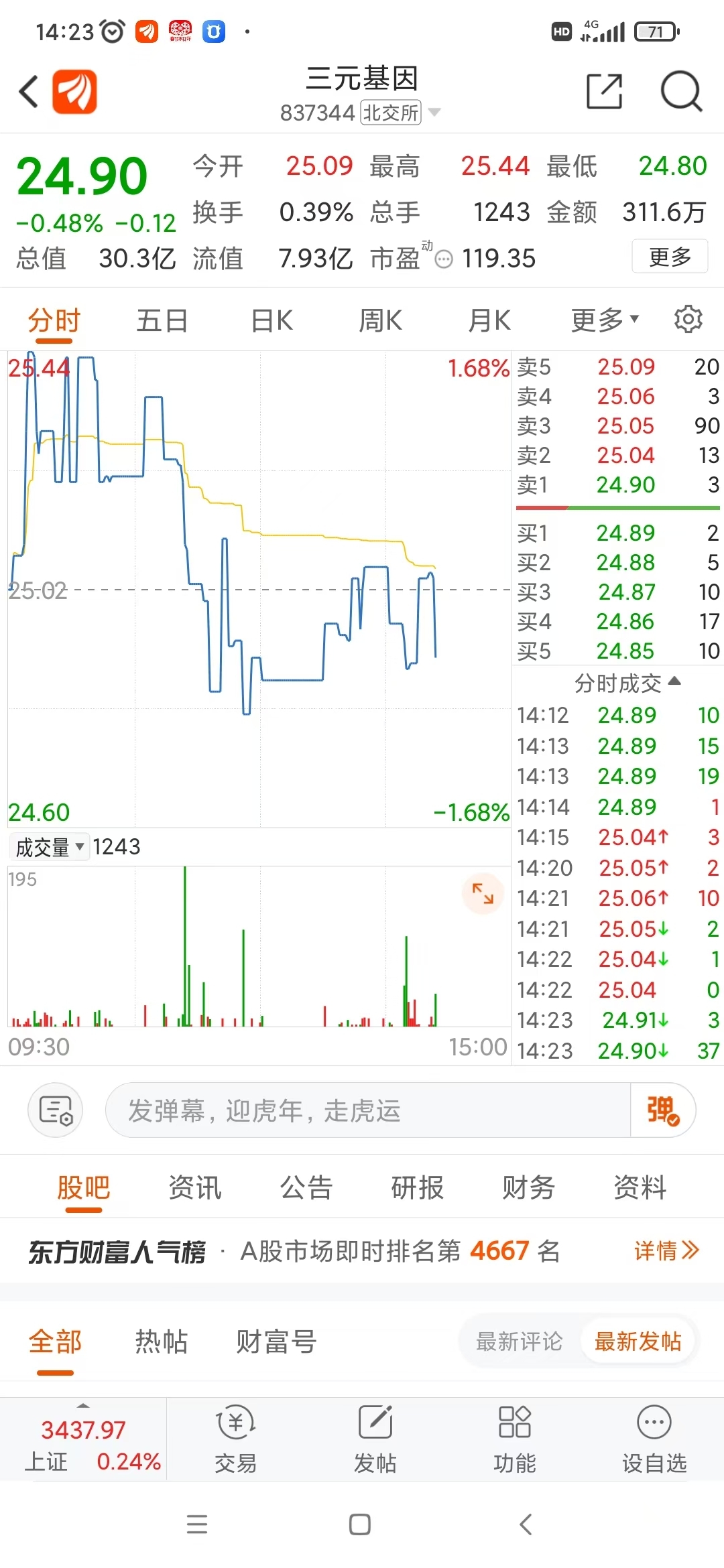
Task: Expand the 更多 quote details button
Action: [670, 257]
